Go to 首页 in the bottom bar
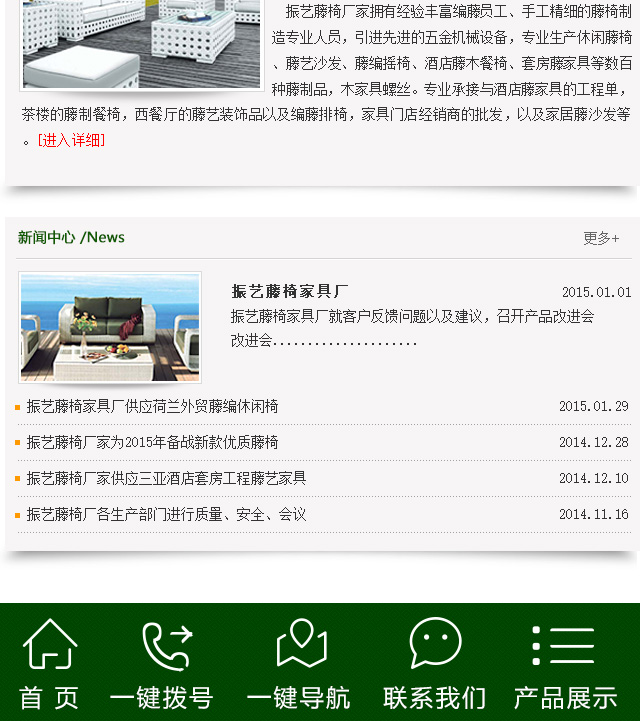 coord(49,663)
